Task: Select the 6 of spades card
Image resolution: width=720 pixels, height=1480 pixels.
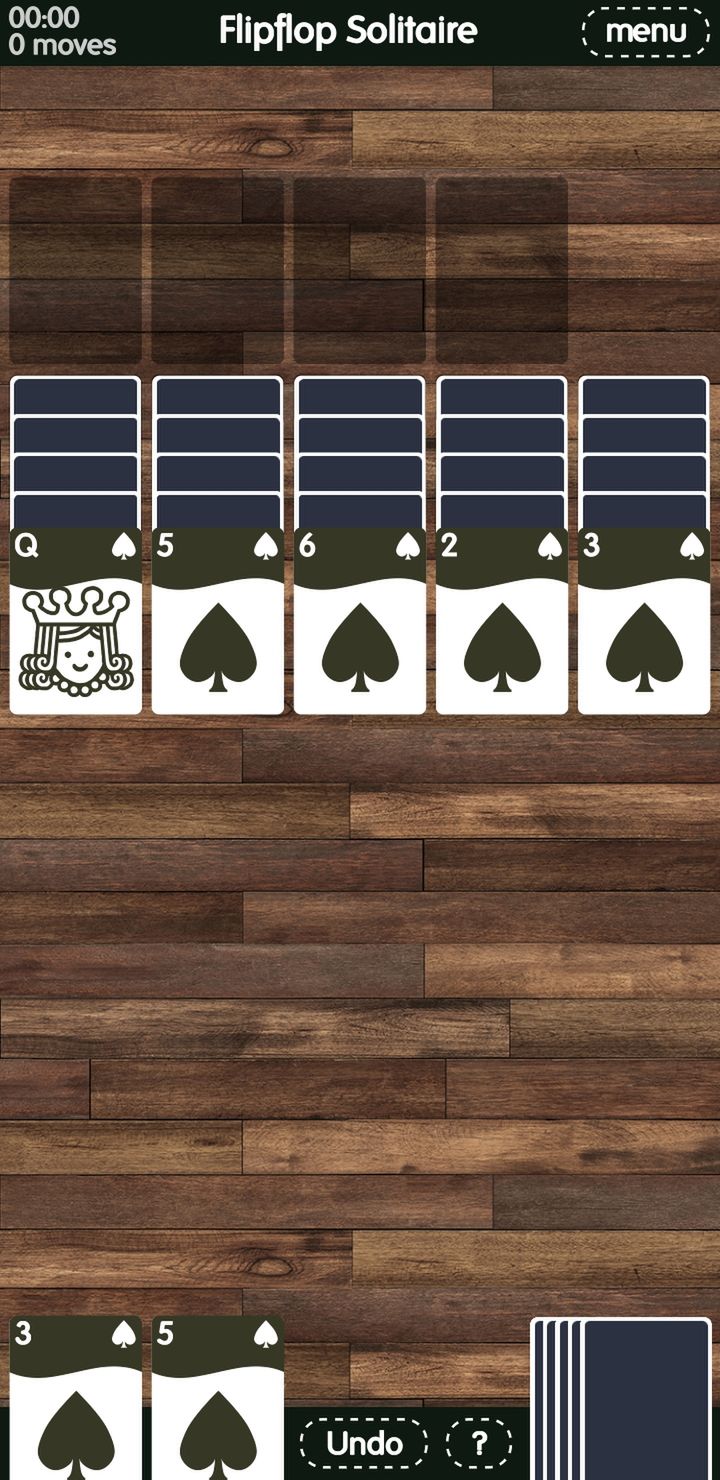Action: tap(360, 621)
